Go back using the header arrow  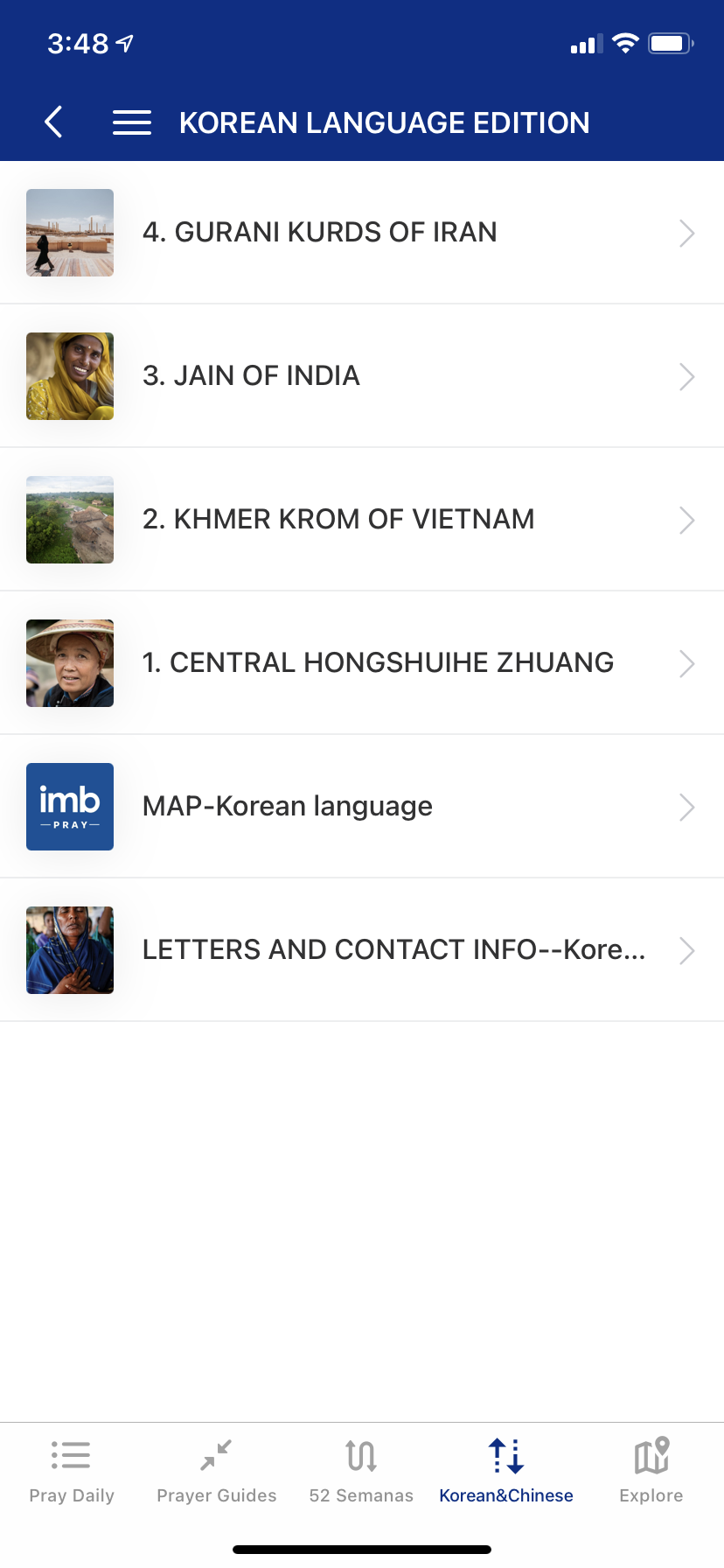pyautogui.click(x=53, y=122)
